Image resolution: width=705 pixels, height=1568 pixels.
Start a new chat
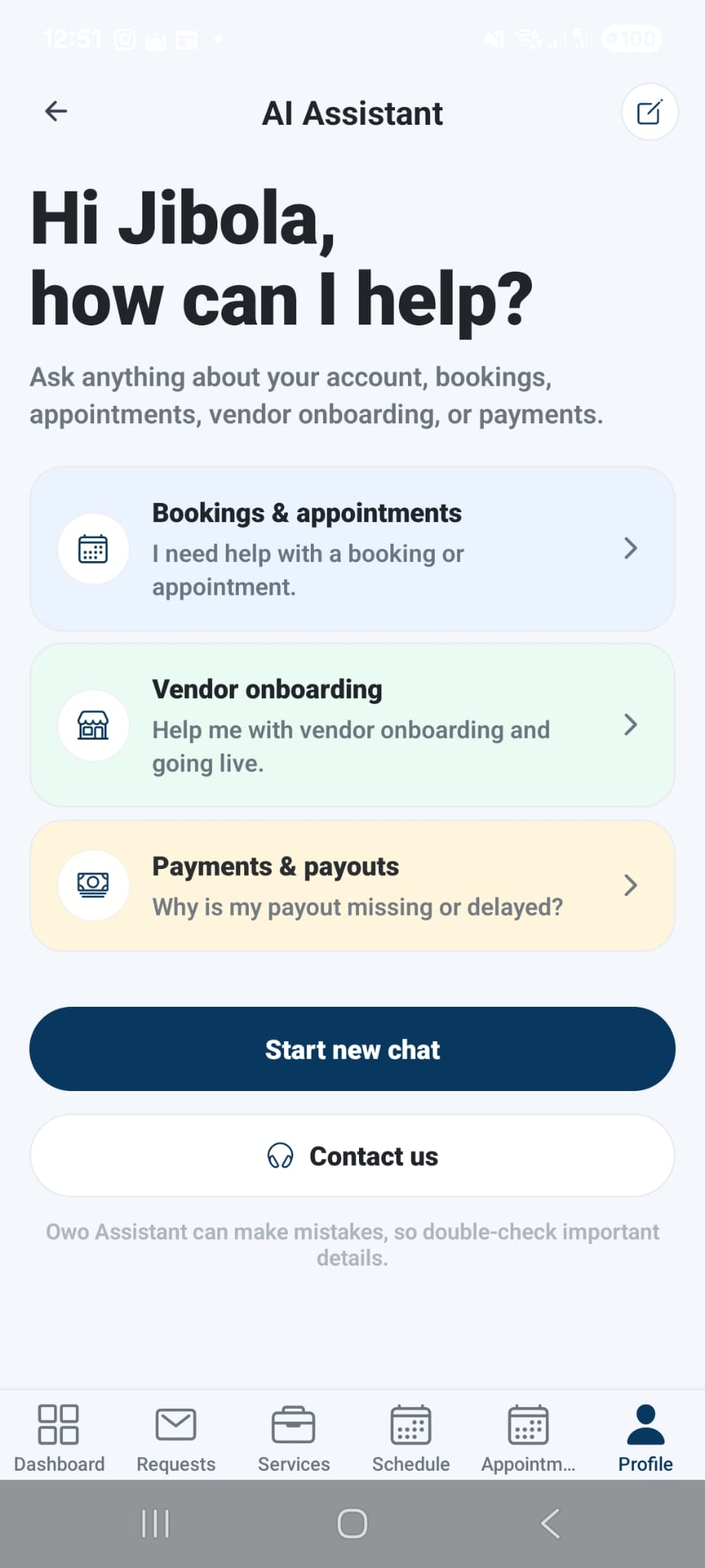click(x=352, y=1049)
